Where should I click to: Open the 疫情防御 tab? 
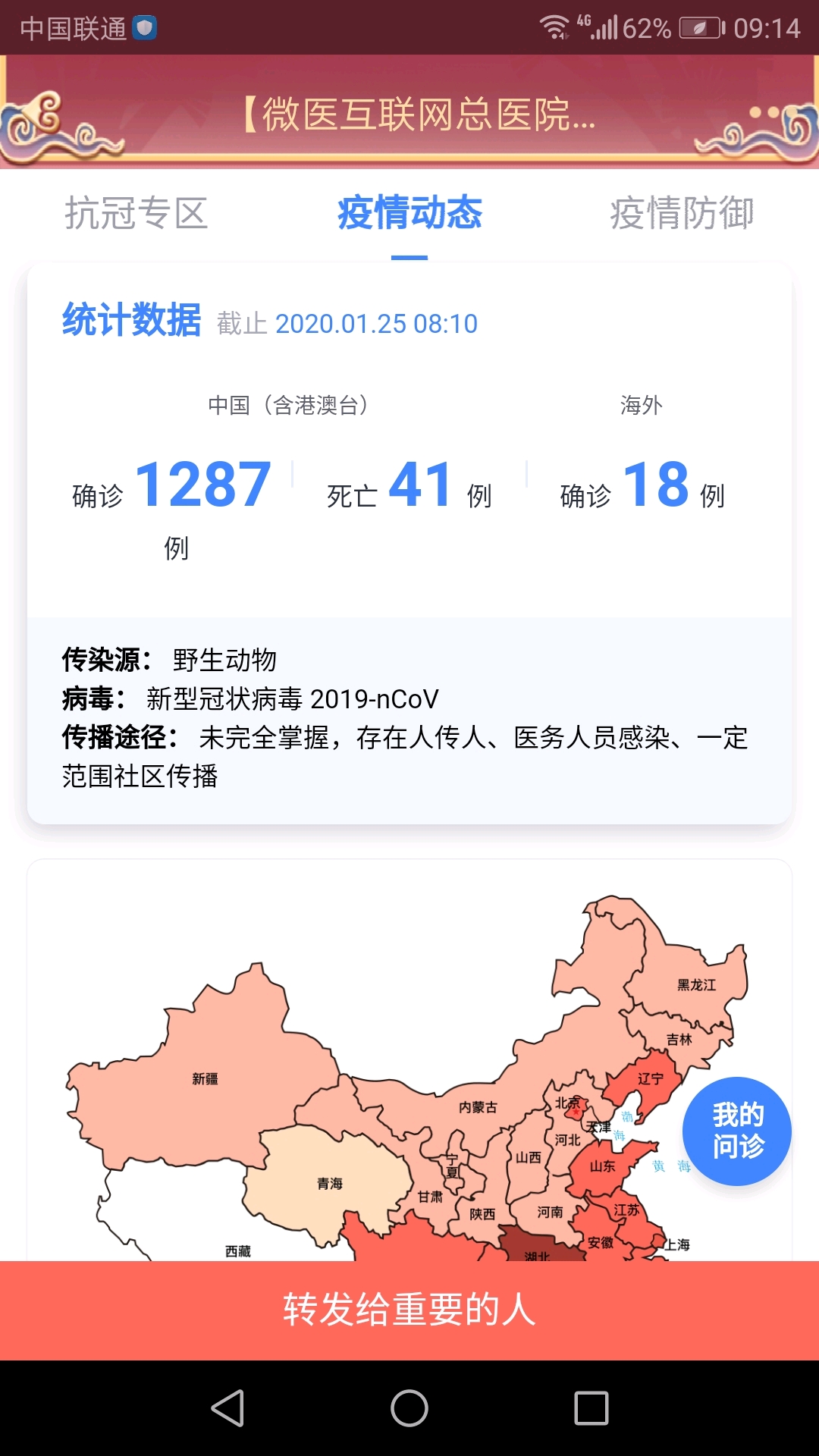682,213
